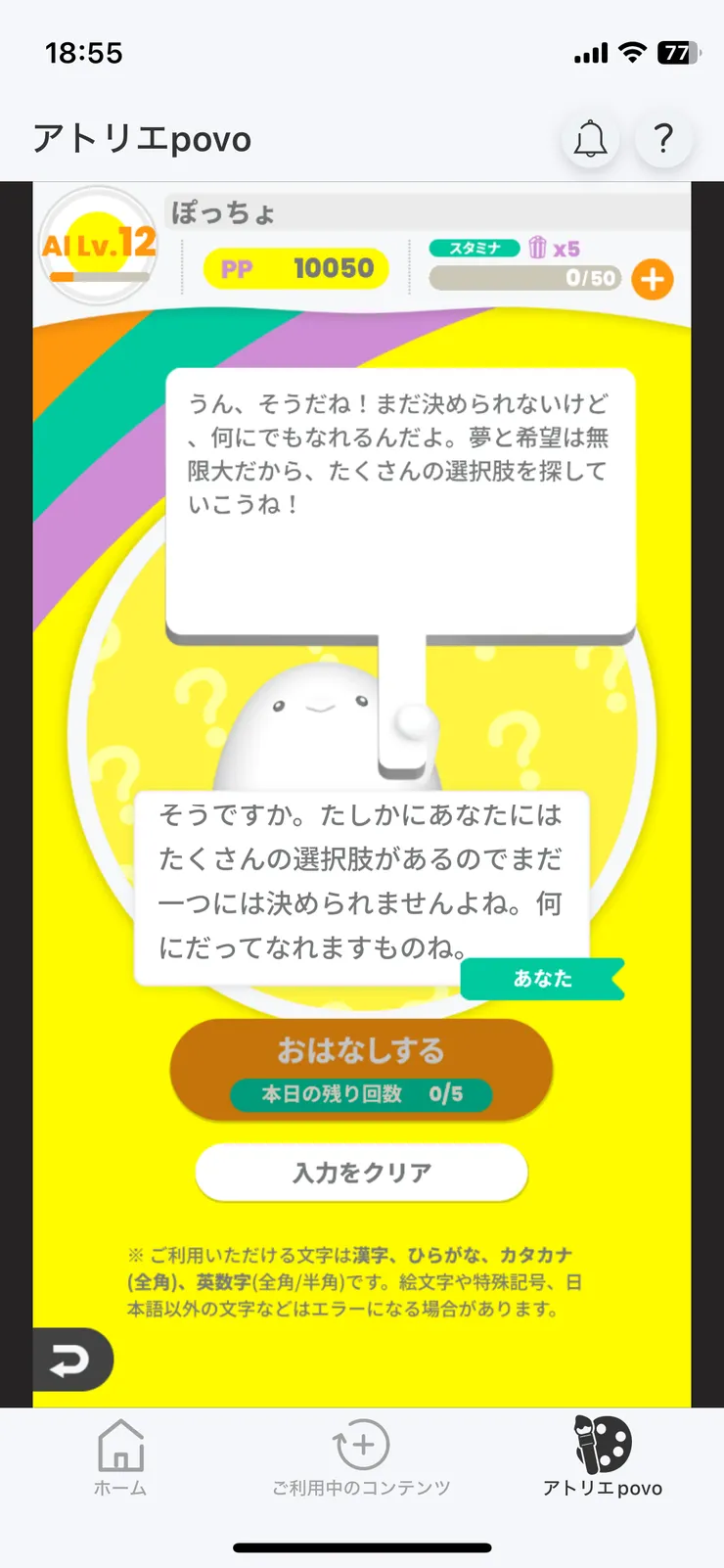The image size is (724, 1568).
Task: Tap the 0/50 stamina progress bar
Action: click(523, 279)
